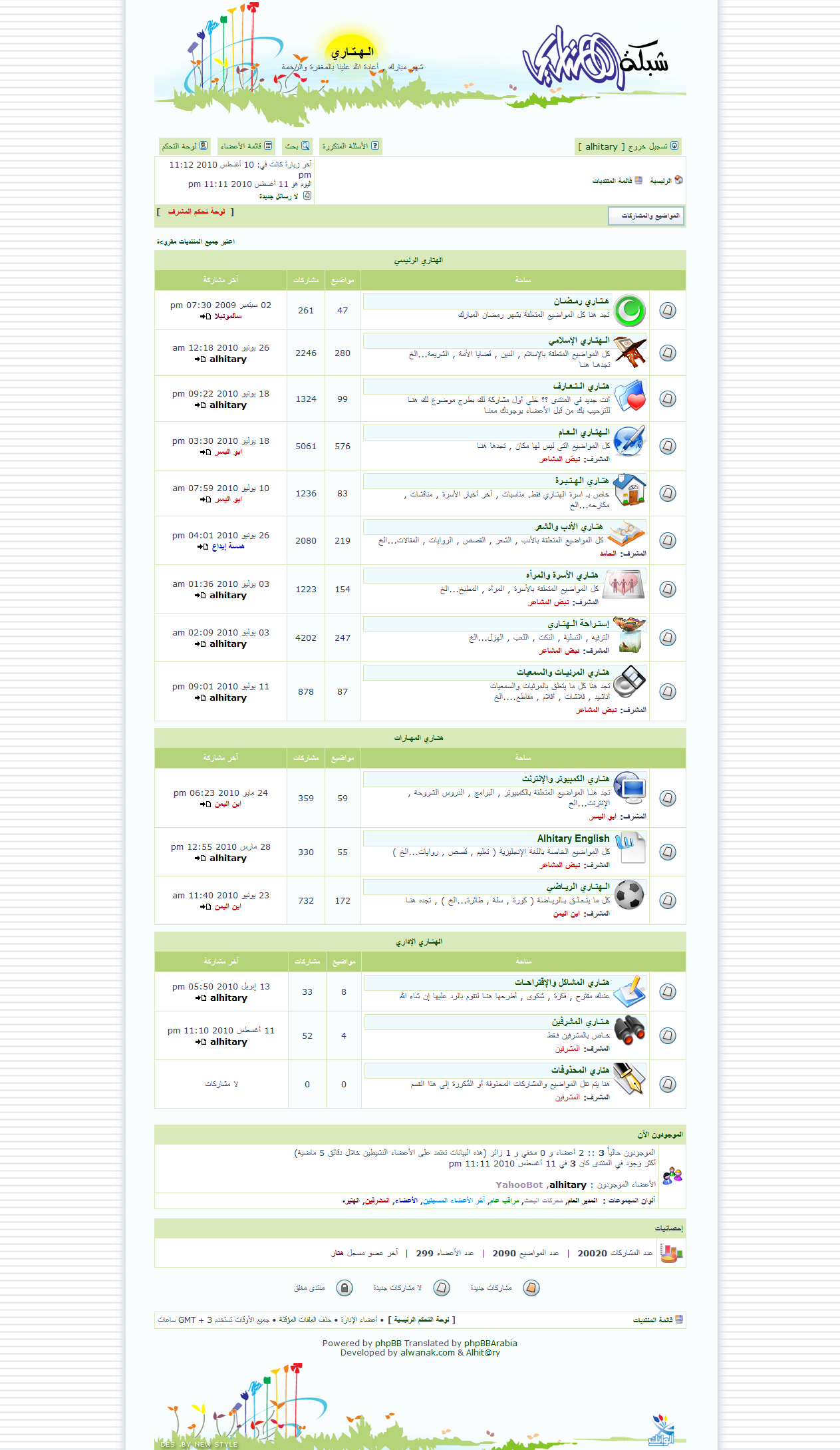This screenshot has height=1450, width=840.
Task: Open the بحث search page
Action: tap(297, 146)
